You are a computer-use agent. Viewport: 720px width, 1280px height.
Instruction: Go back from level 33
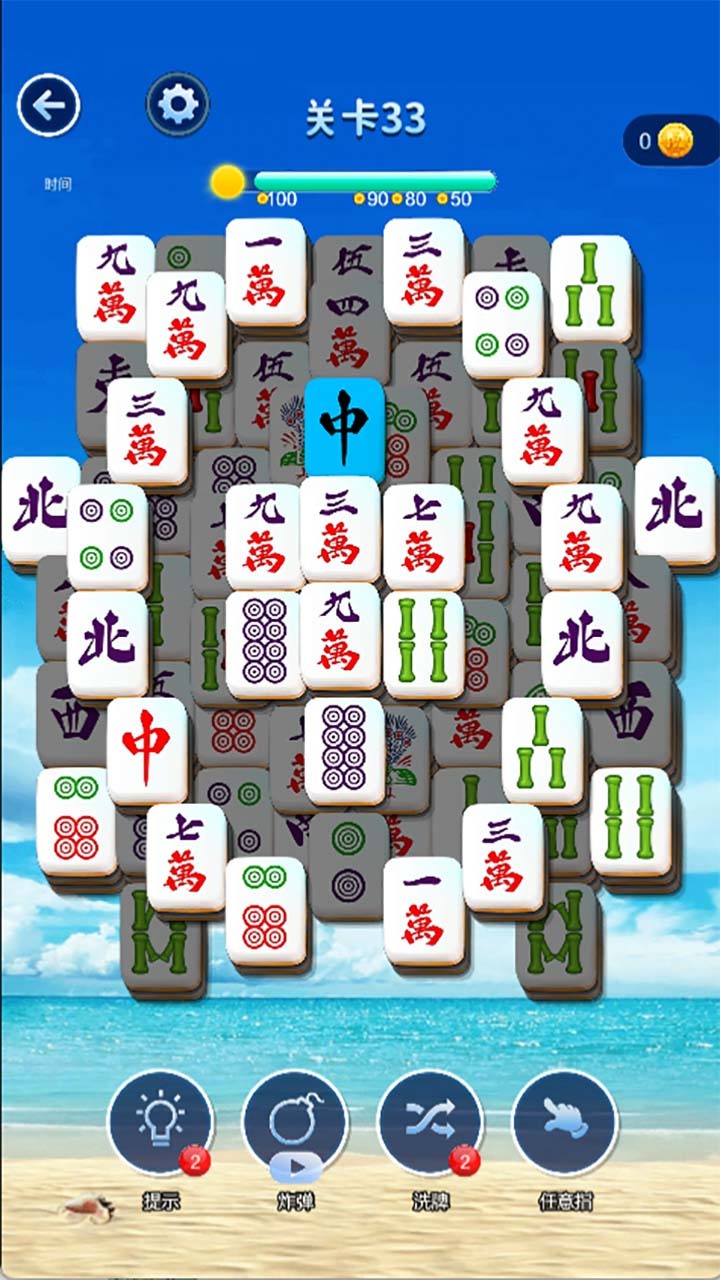[x=48, y=105]
